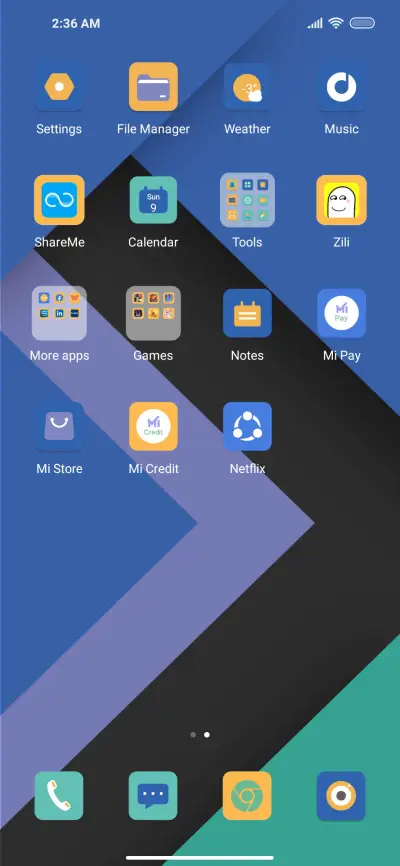Open the messaging app in the dock
400x866 pixels.
pyautogui.click(x=153, y=796)
